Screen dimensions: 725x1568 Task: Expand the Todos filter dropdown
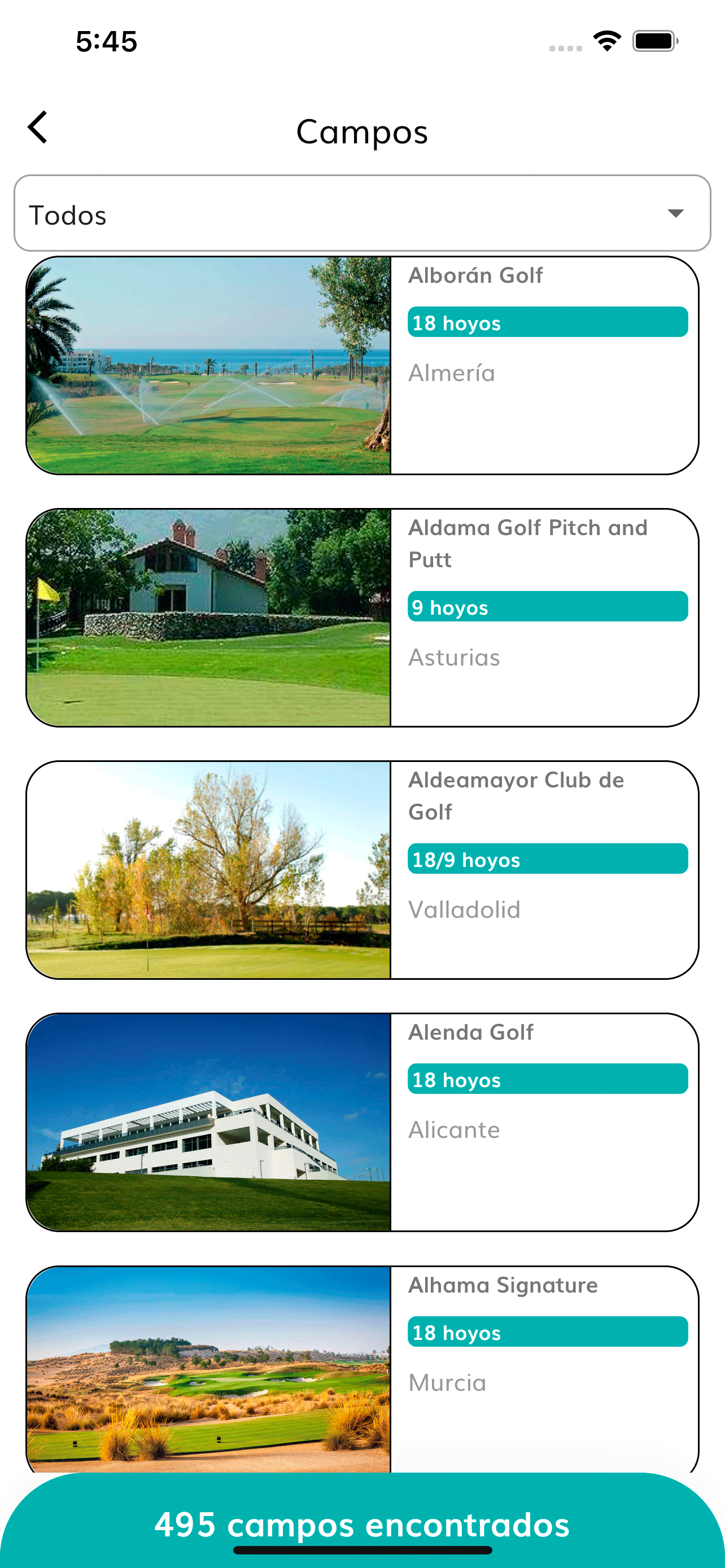(x=362, y=214)
